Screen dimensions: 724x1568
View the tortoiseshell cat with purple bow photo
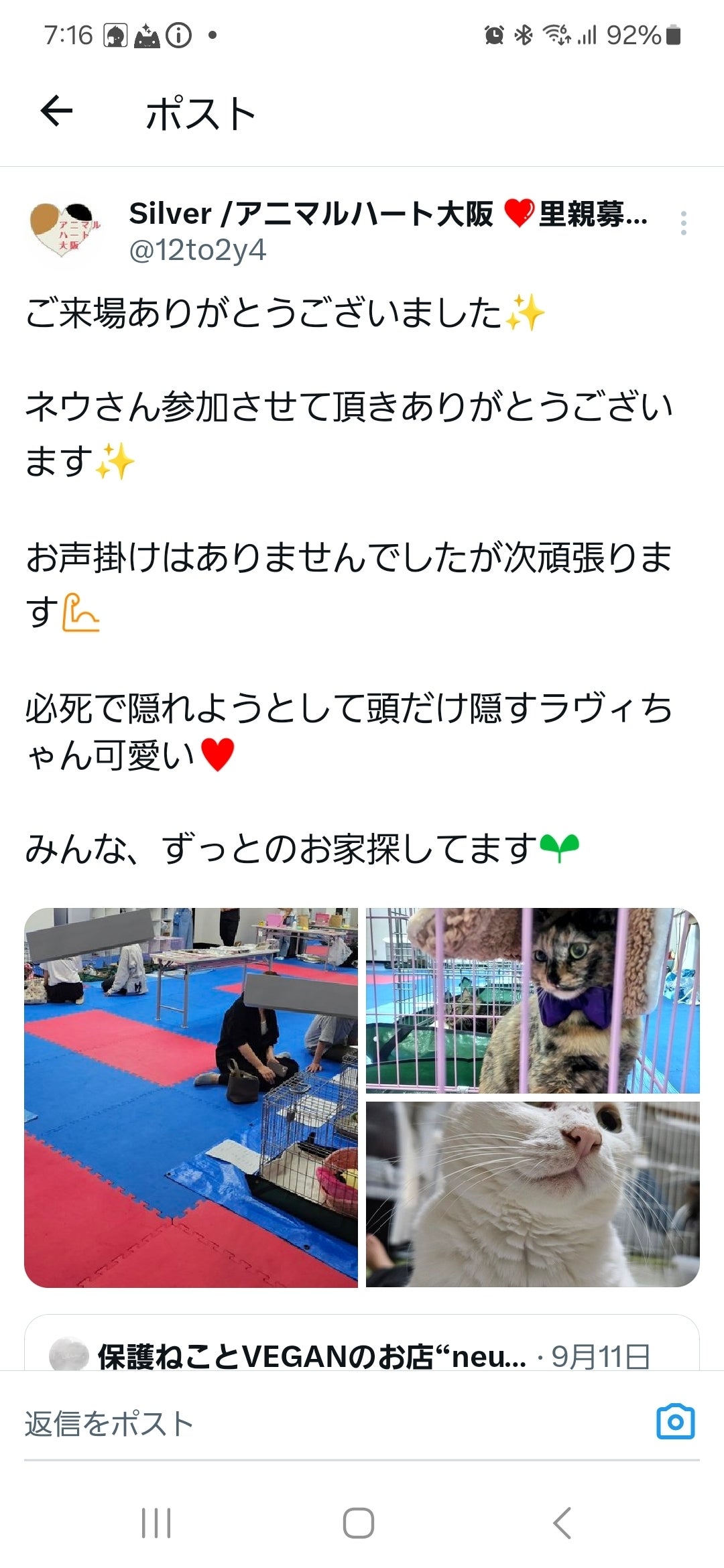tap(532, 1000)
